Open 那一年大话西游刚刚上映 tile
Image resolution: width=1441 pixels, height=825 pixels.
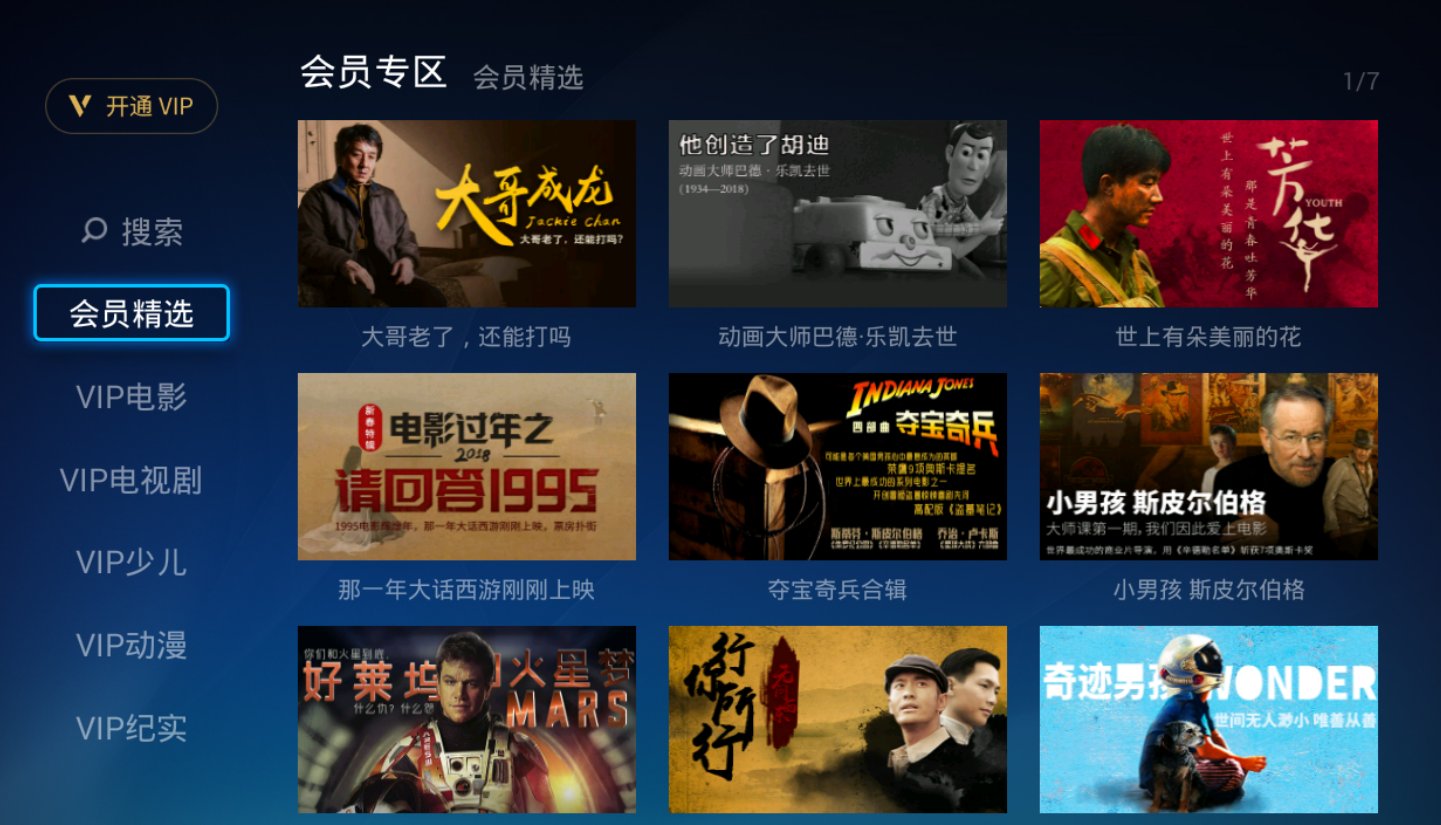coord(466,466)
